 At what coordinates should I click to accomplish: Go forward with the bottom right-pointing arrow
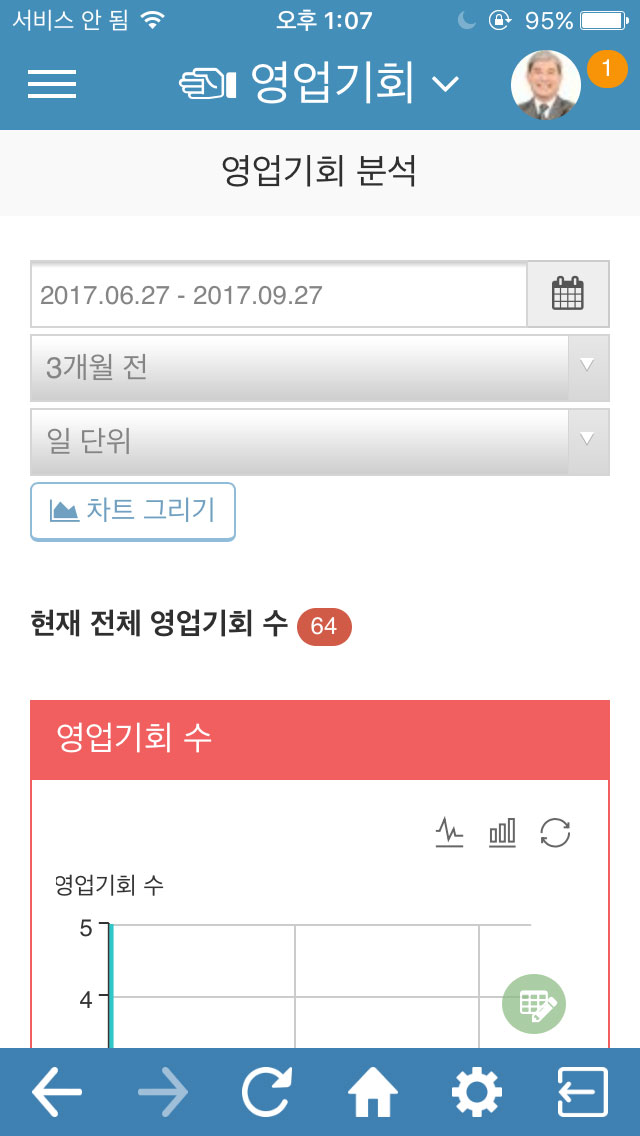(163, 1091)
